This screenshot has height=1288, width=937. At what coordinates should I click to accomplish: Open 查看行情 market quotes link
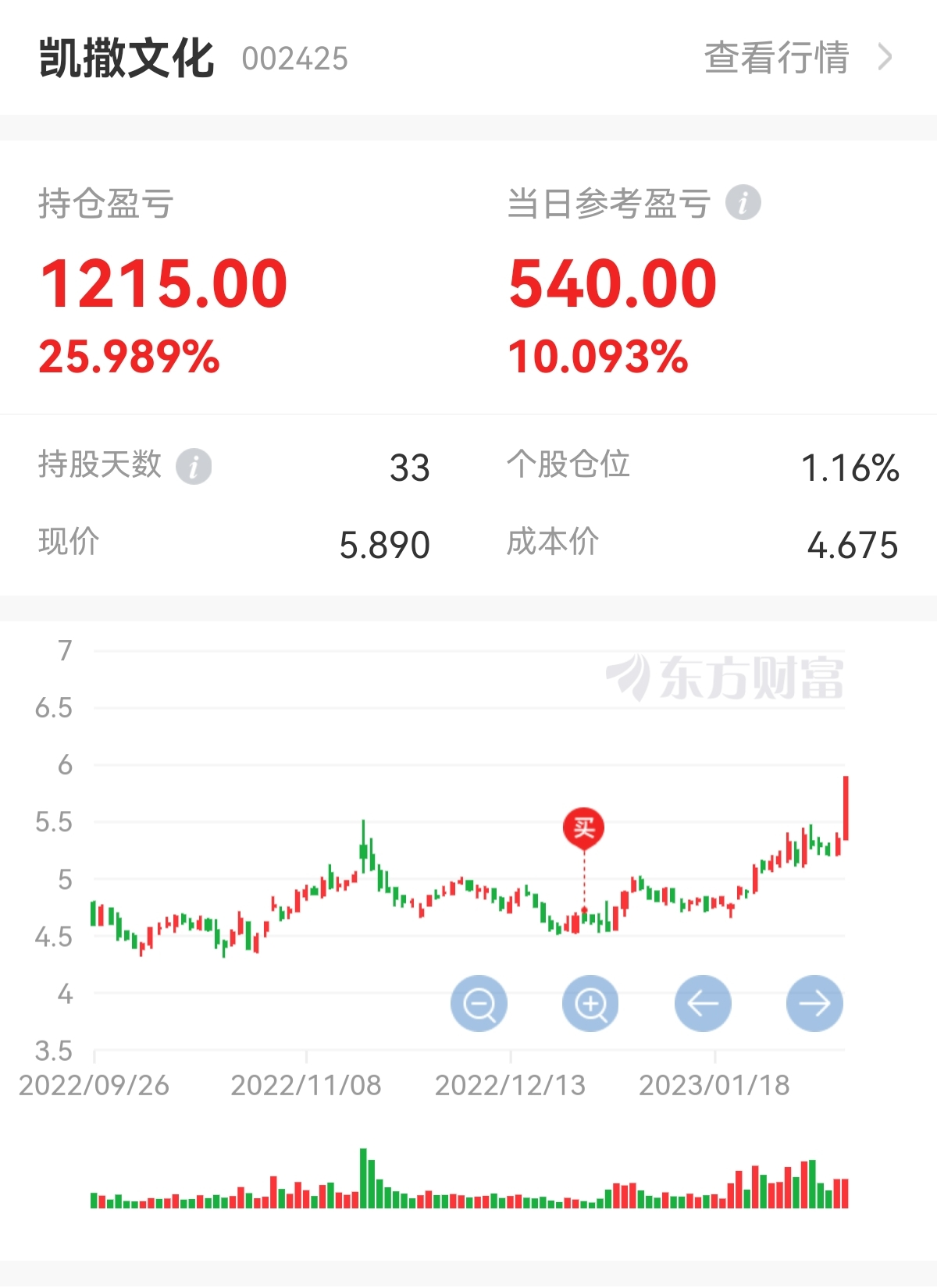796,59
